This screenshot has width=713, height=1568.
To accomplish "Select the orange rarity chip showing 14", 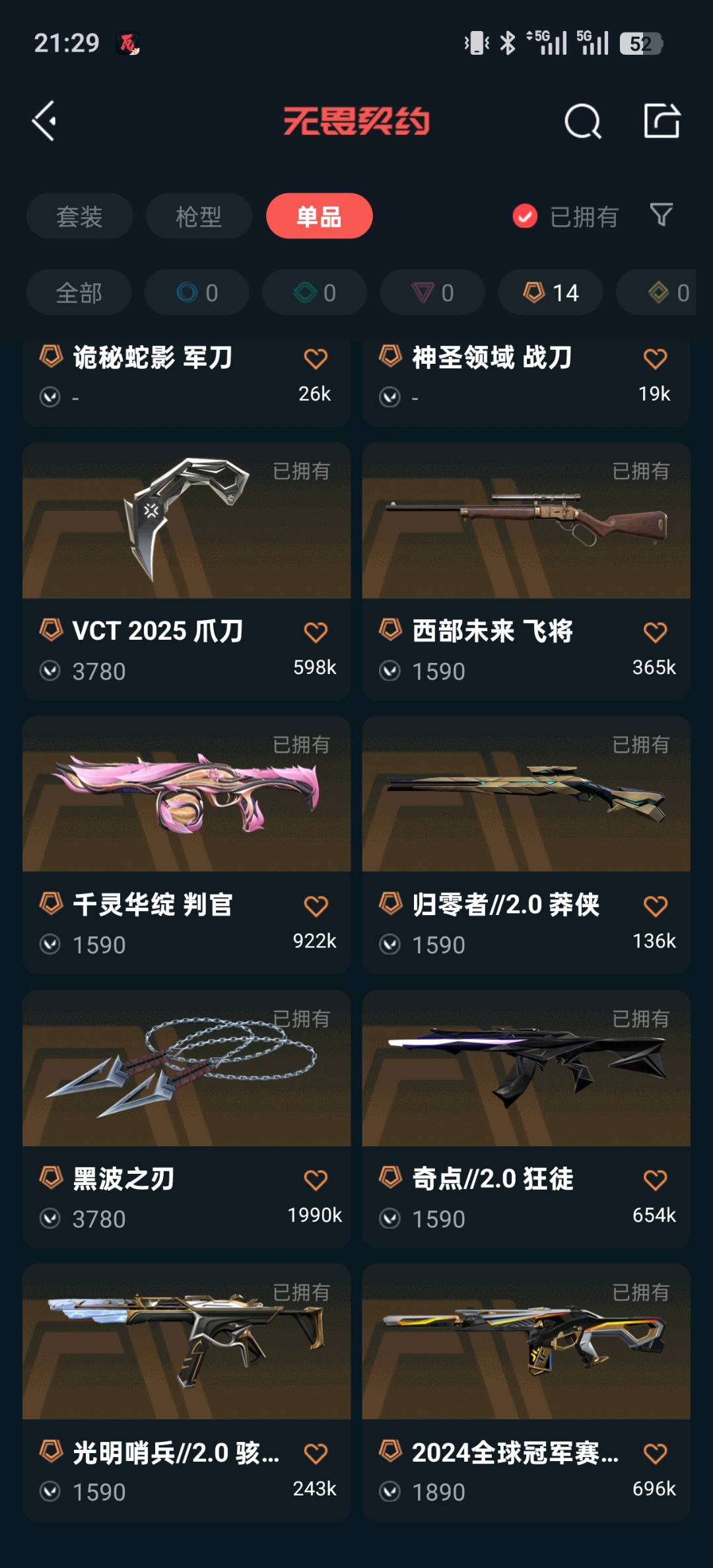I will 551,292.
